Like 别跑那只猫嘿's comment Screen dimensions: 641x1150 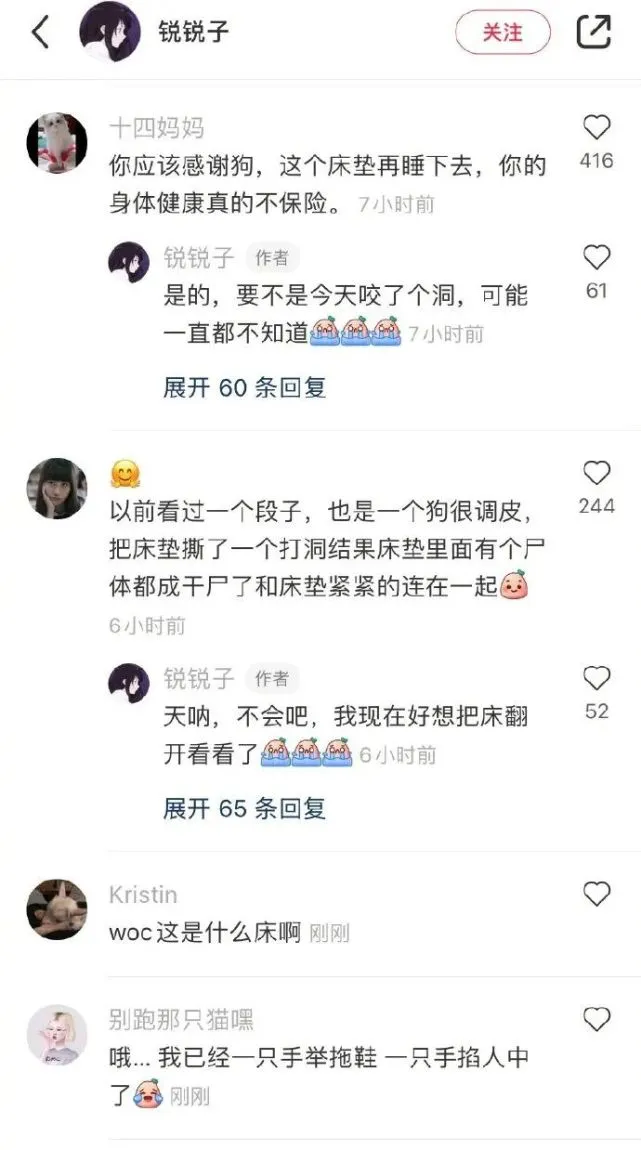[x=597, y=1020]
